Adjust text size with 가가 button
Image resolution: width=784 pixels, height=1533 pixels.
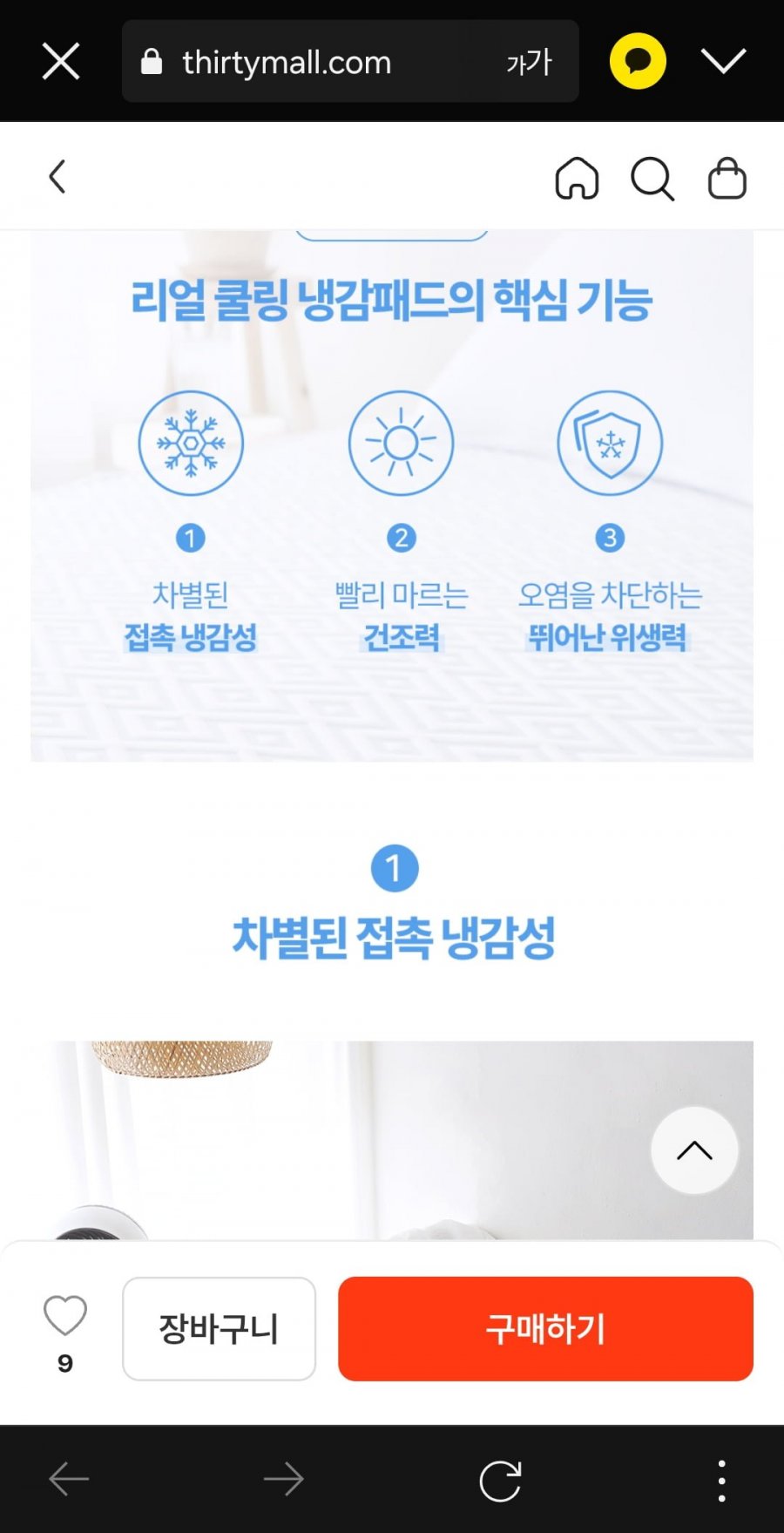[529, 62]
